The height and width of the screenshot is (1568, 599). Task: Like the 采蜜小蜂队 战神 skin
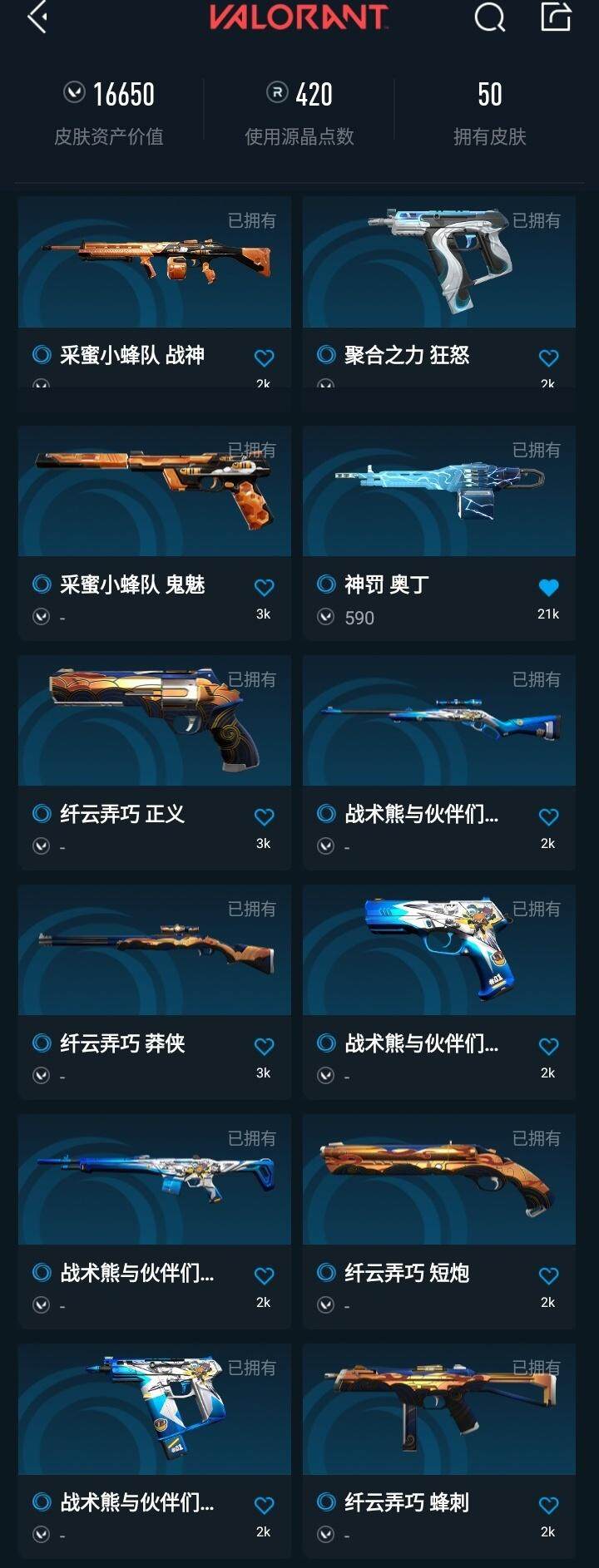[264, 358]
